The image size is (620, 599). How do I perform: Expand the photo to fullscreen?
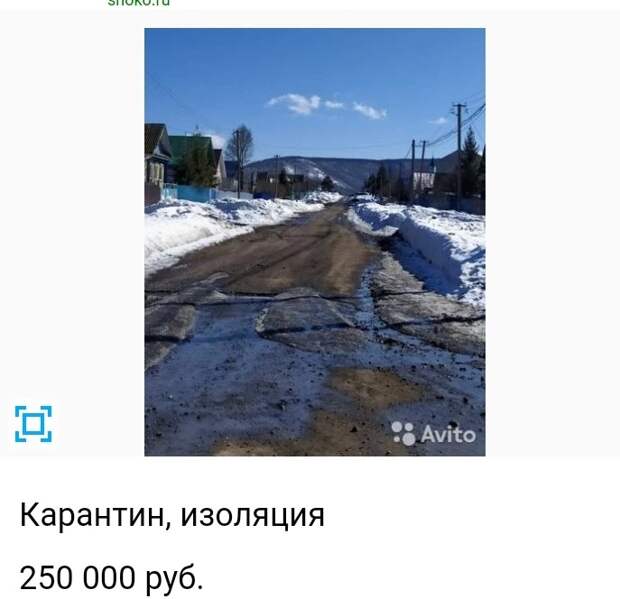click(x=33, y=424)
